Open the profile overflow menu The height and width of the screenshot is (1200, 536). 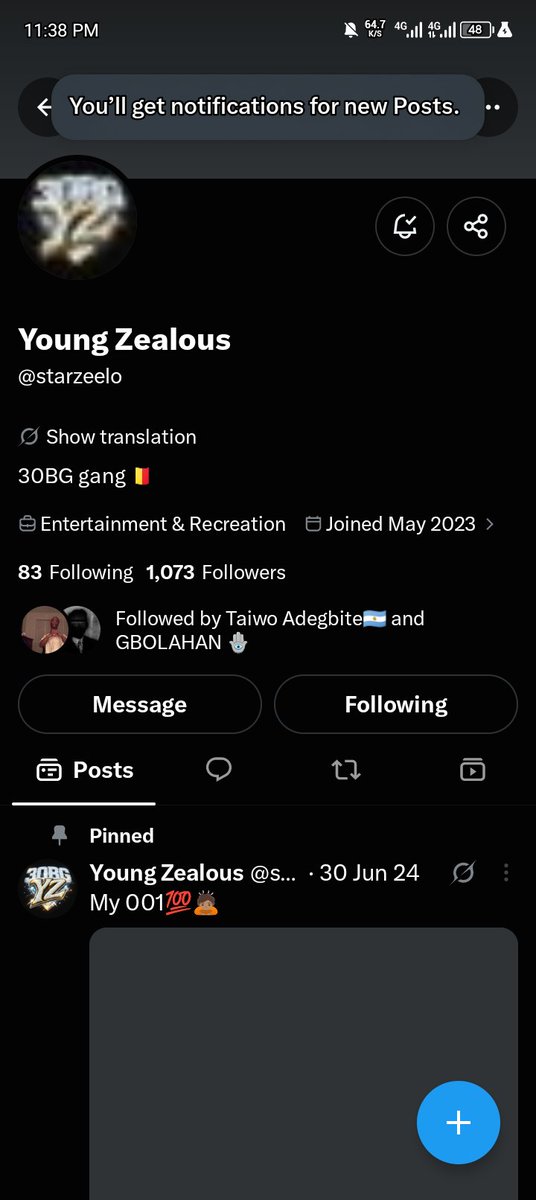[x=493, y=107]
